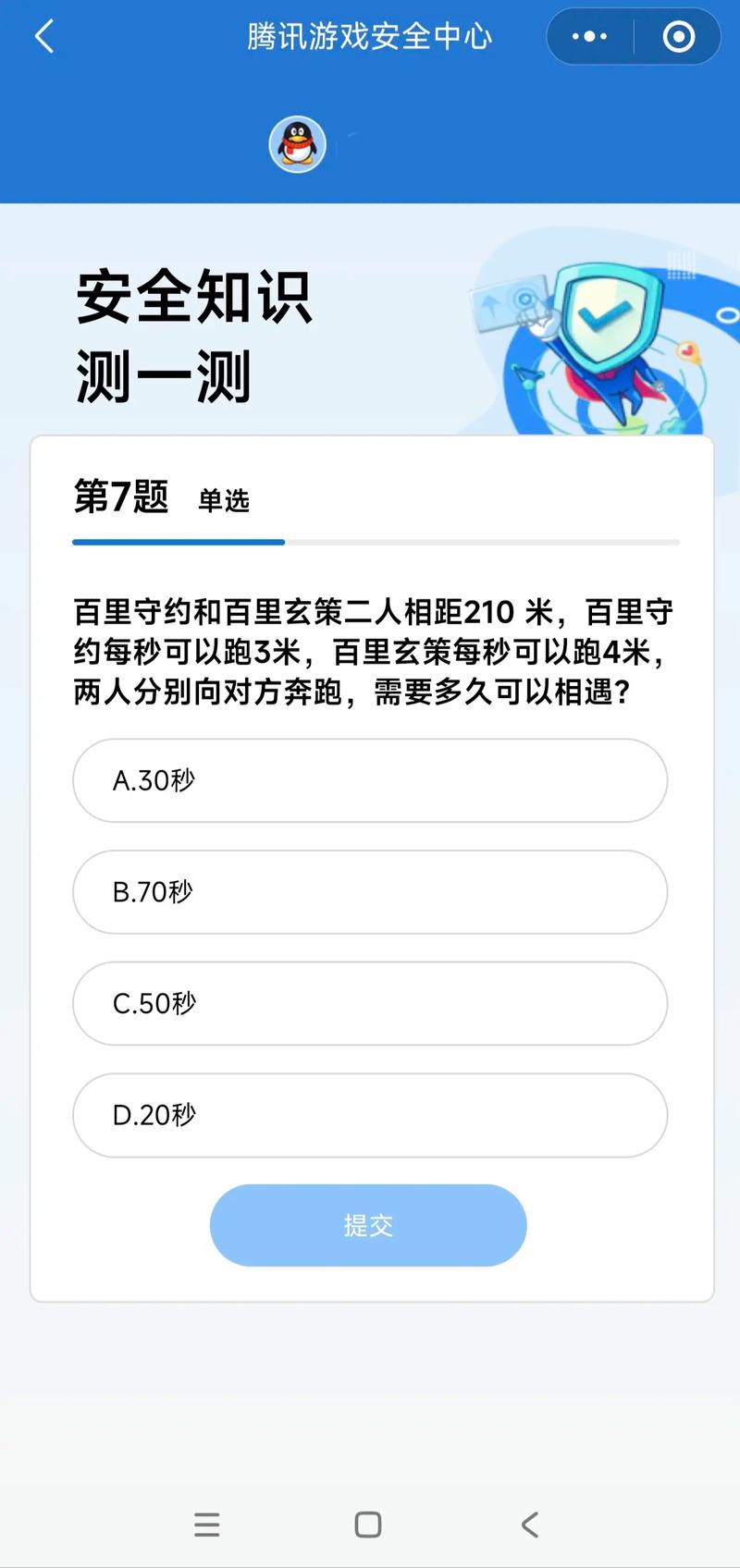
Task: Tap the circular mini-program close button
Action: click(x=678, y=37)
